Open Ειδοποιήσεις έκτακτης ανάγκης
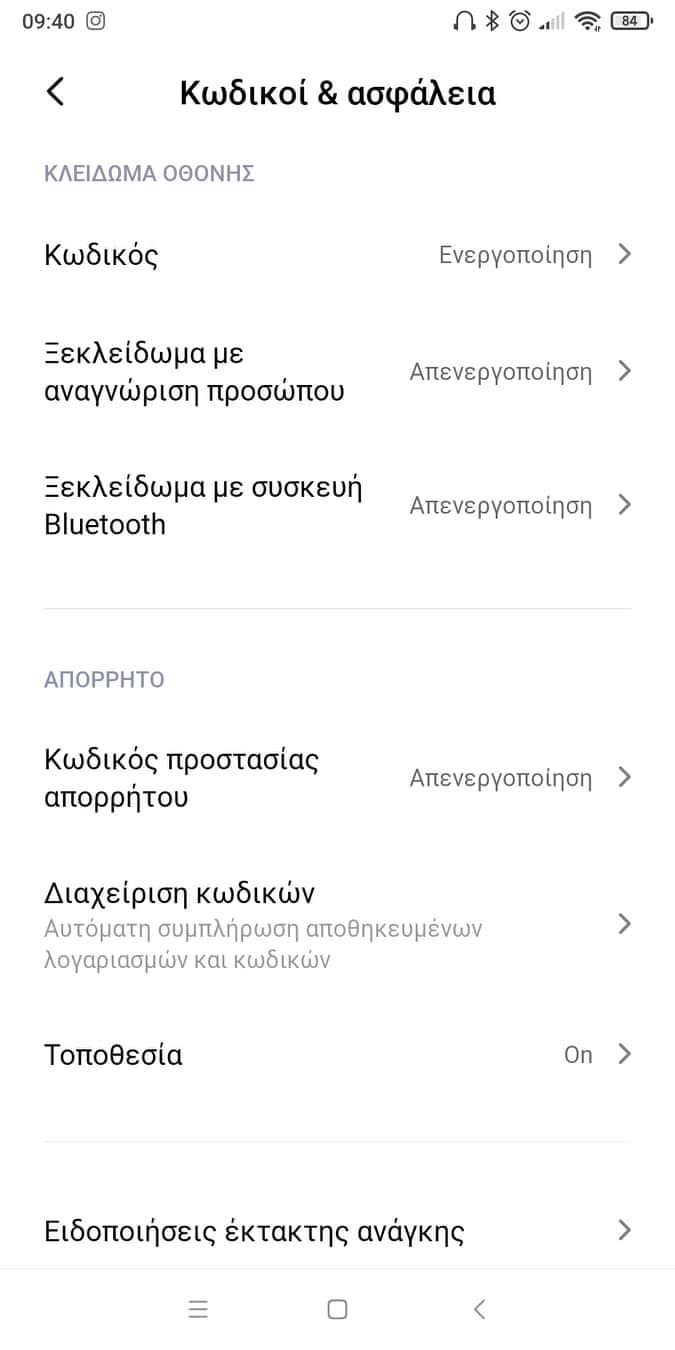The width and height of the screenshot is (675, 1350). pyautogui.click(x=337, y=1230)
